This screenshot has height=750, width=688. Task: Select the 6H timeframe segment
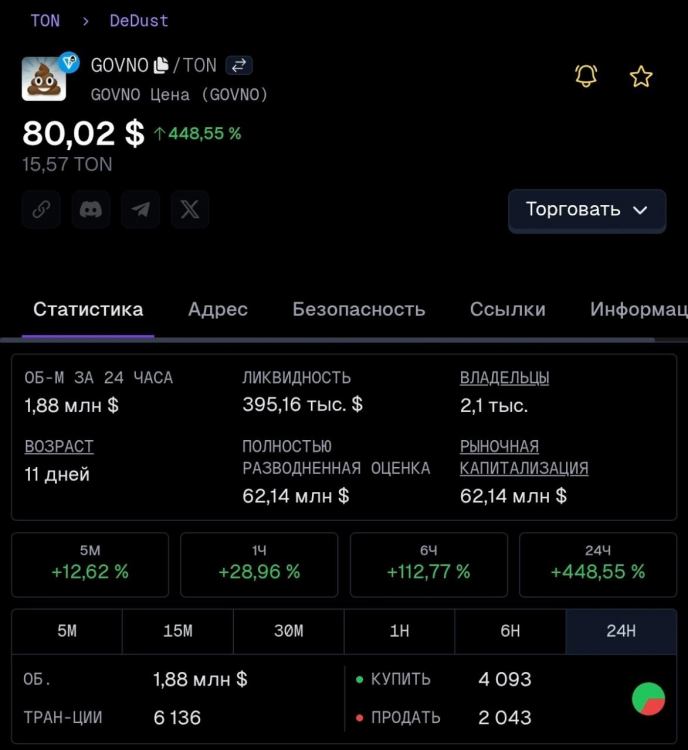[x=510, y=631]
